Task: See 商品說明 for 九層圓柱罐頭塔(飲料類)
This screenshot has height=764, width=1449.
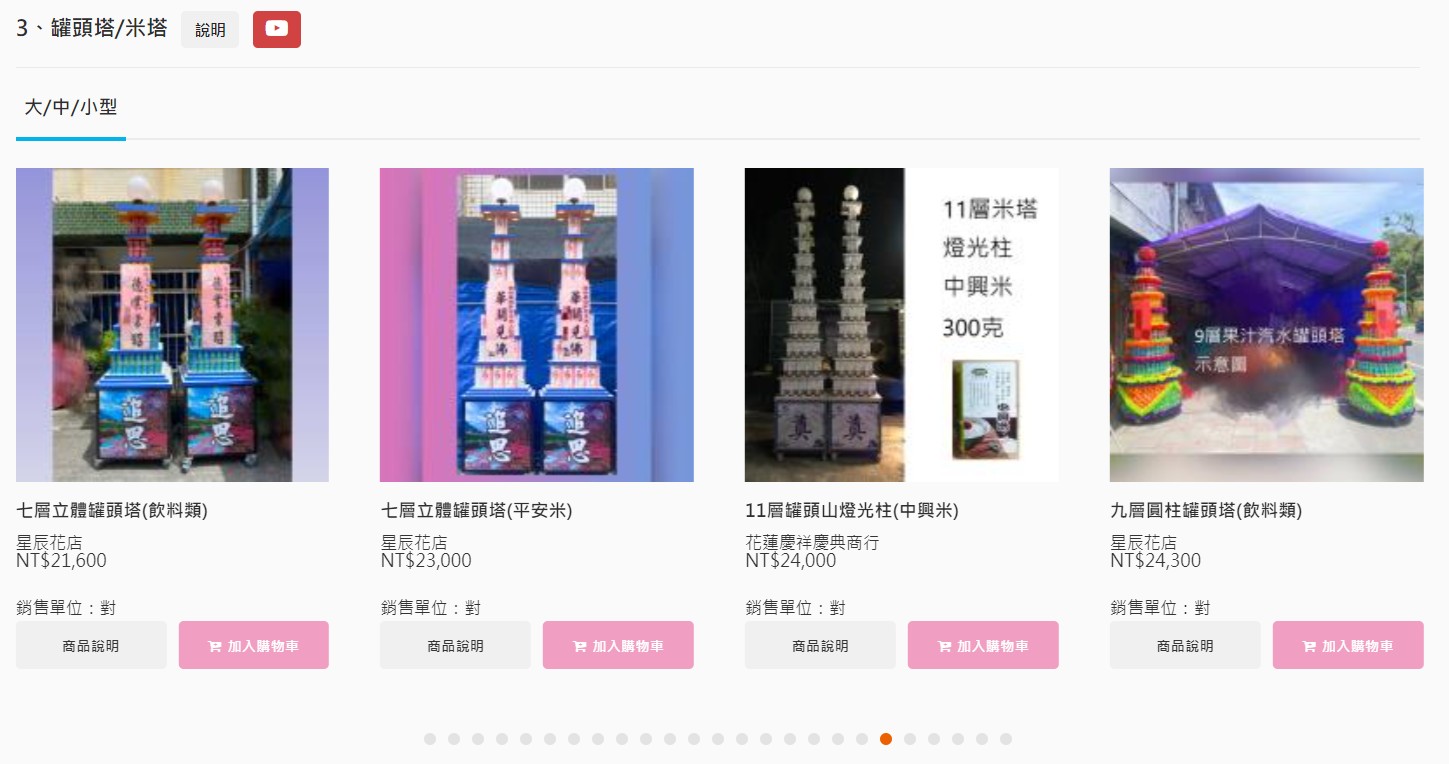Action: [1185, 646]
